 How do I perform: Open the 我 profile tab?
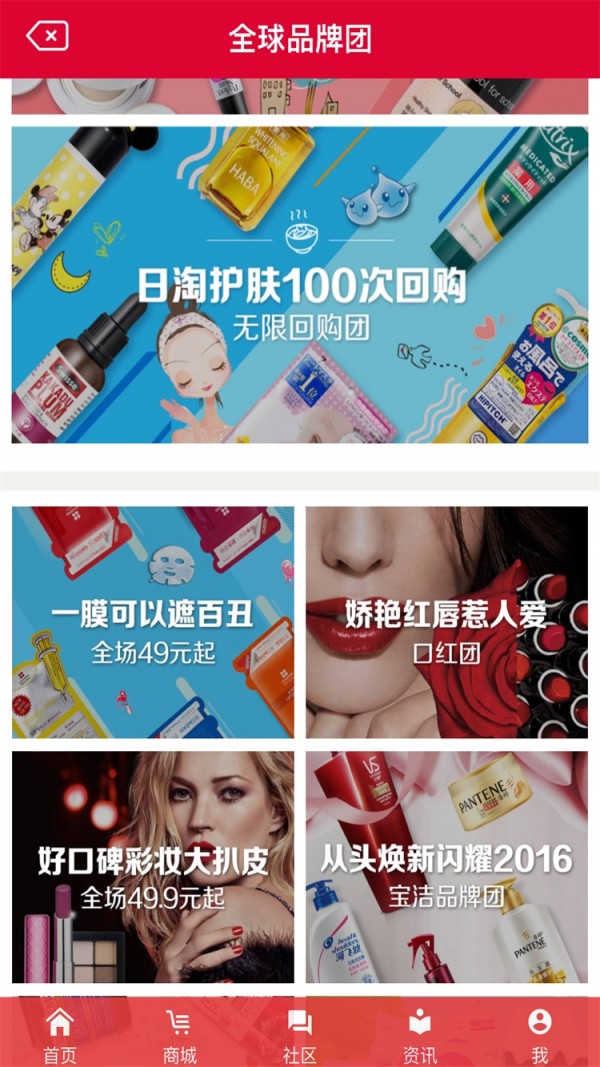point(540,1034)
